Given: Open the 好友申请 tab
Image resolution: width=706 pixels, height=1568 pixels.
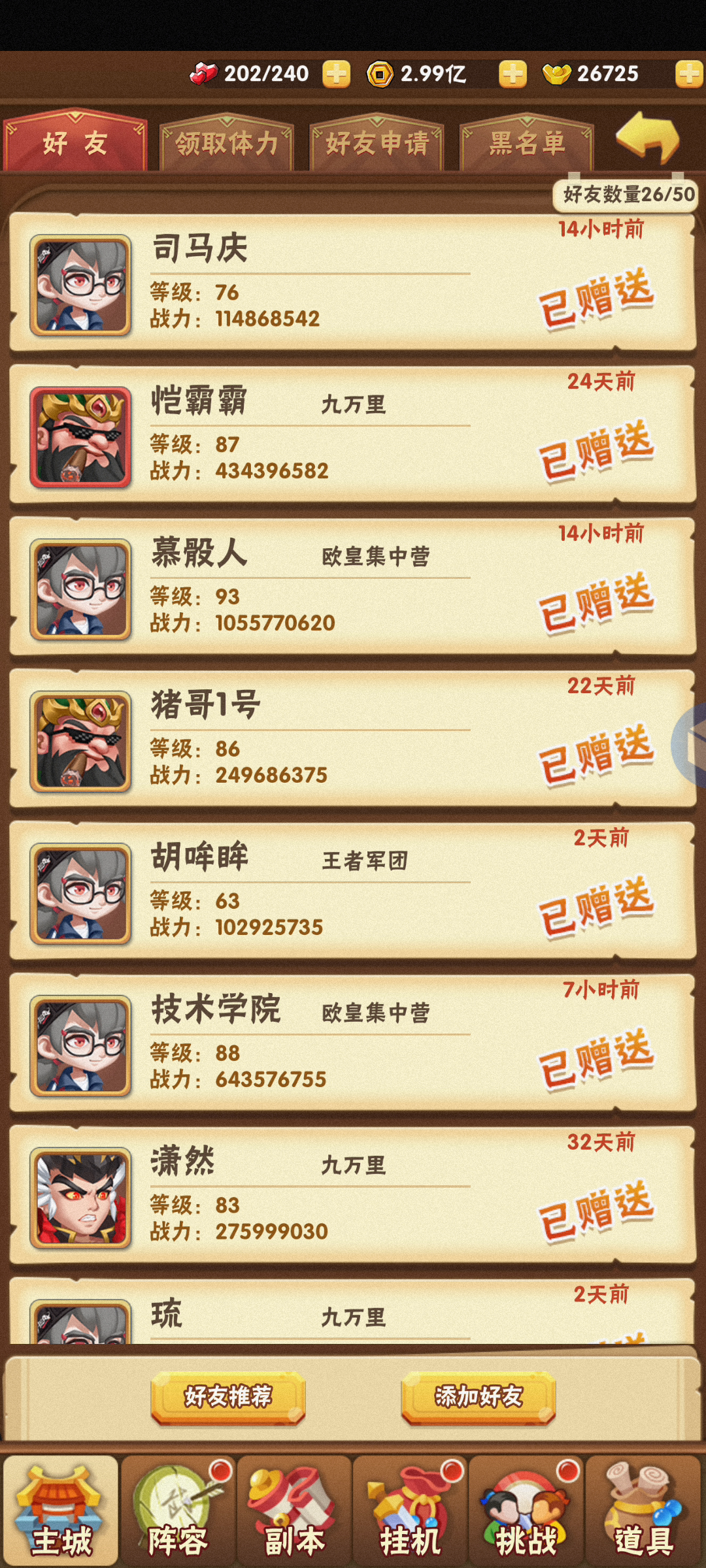Looking at the screenshot, I should (377, 143).
